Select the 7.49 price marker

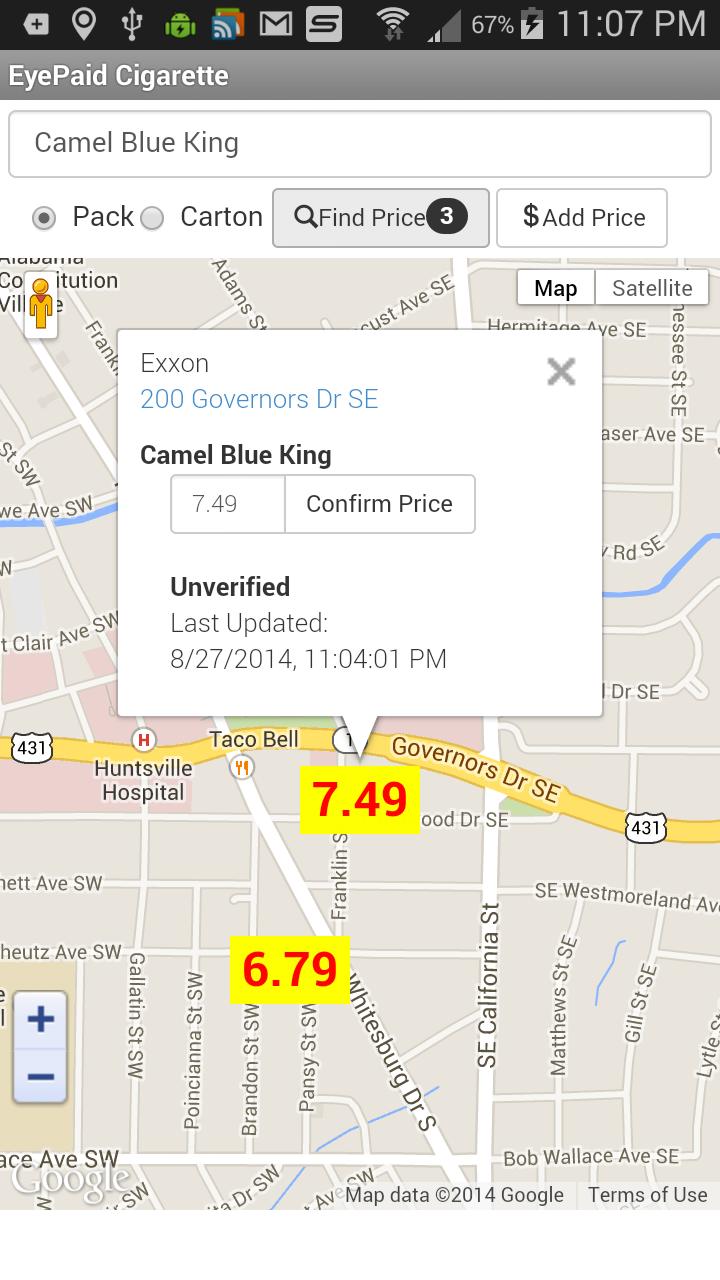pyautogui.click(x=360, y=800)
